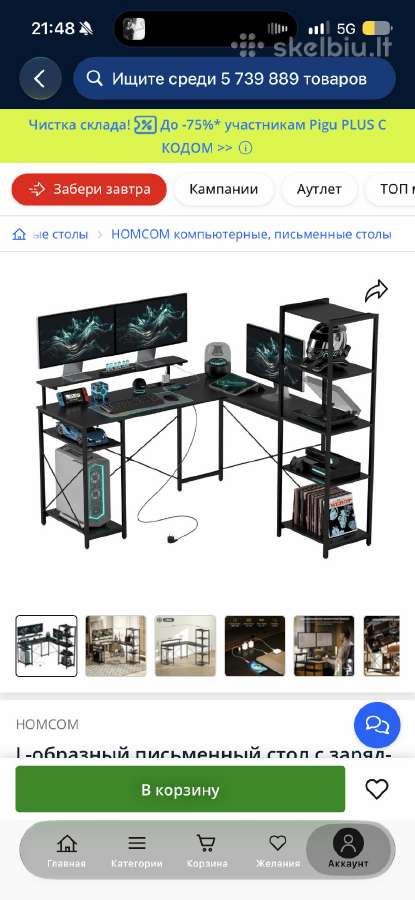Open the Чистка склада promo banner
Viewport: 415px width, 900px height.
point(207,136)
